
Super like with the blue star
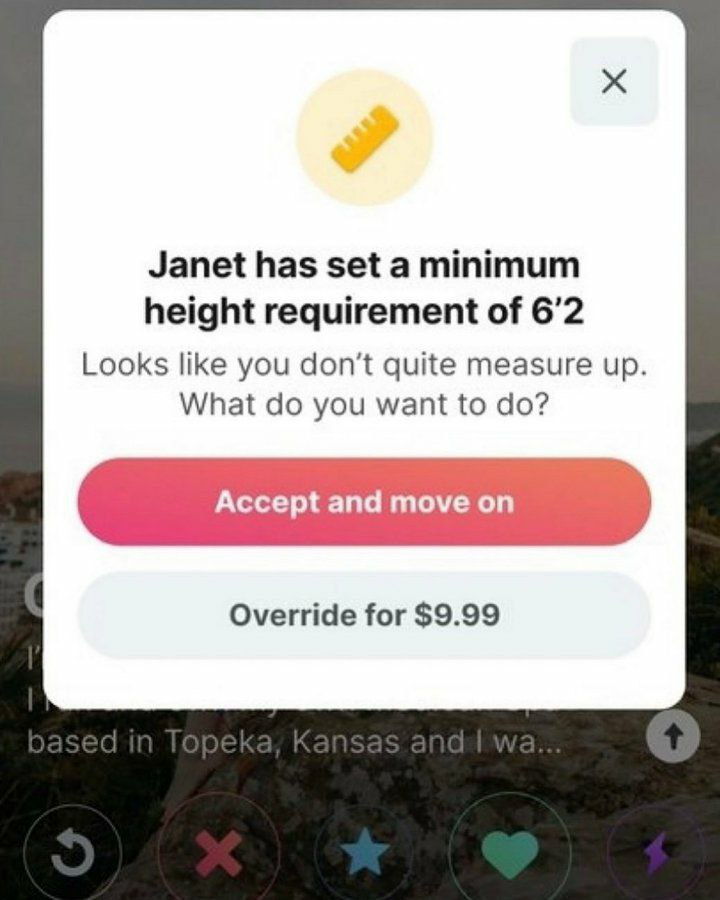(363, 853)
